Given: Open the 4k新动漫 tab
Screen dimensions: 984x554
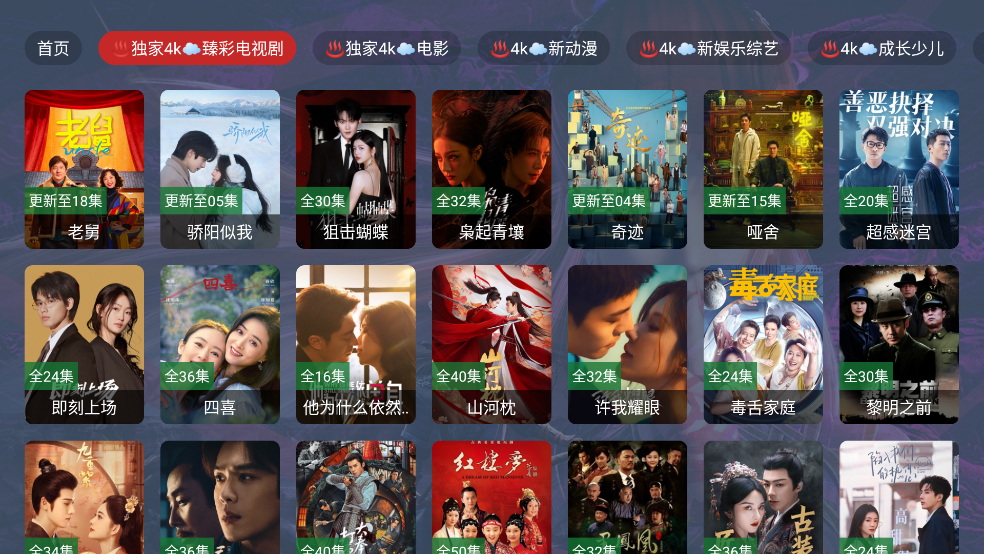Looking at the screenshot, I should coord(543,48).
